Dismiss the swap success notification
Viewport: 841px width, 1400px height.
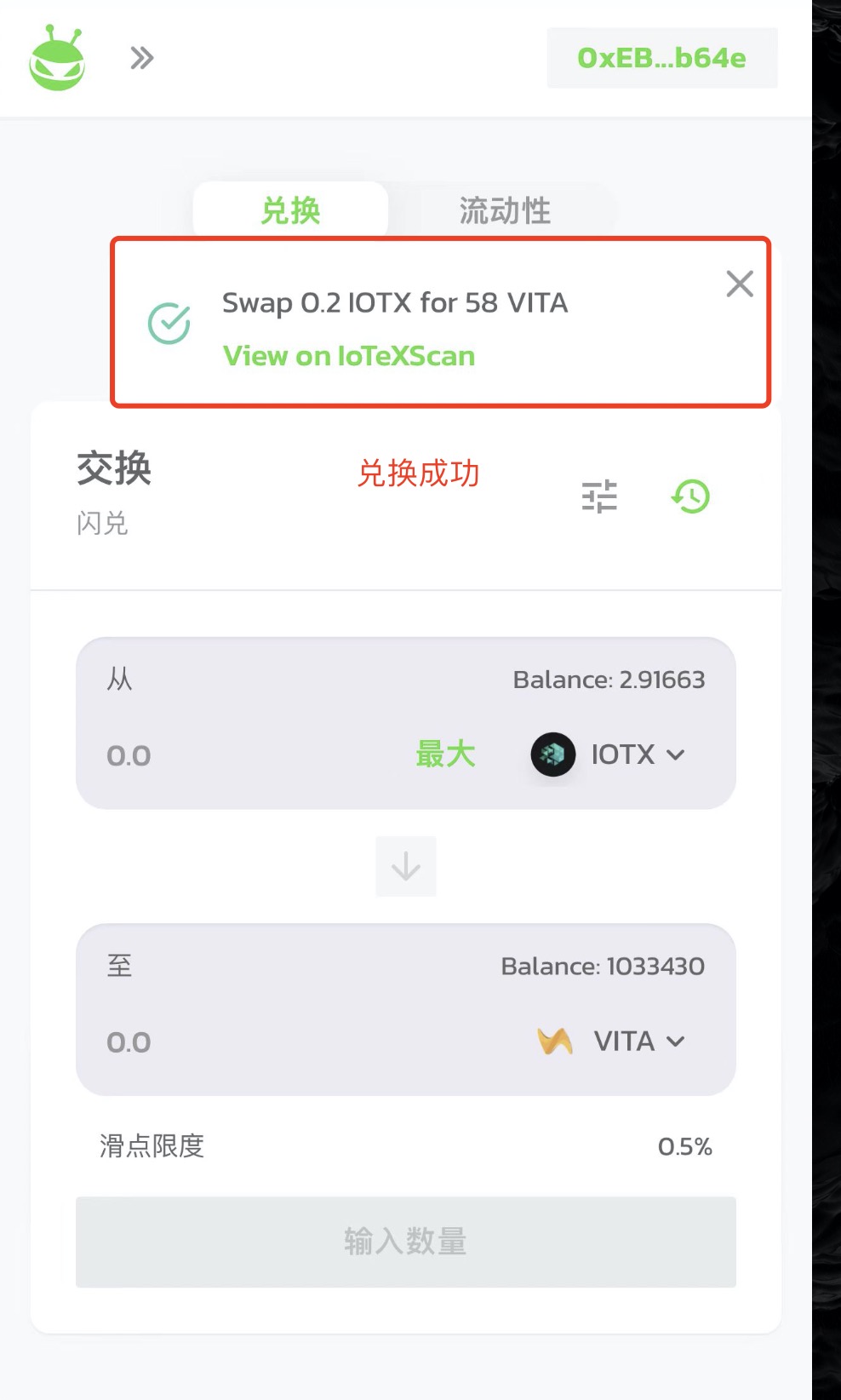(739, 284)
